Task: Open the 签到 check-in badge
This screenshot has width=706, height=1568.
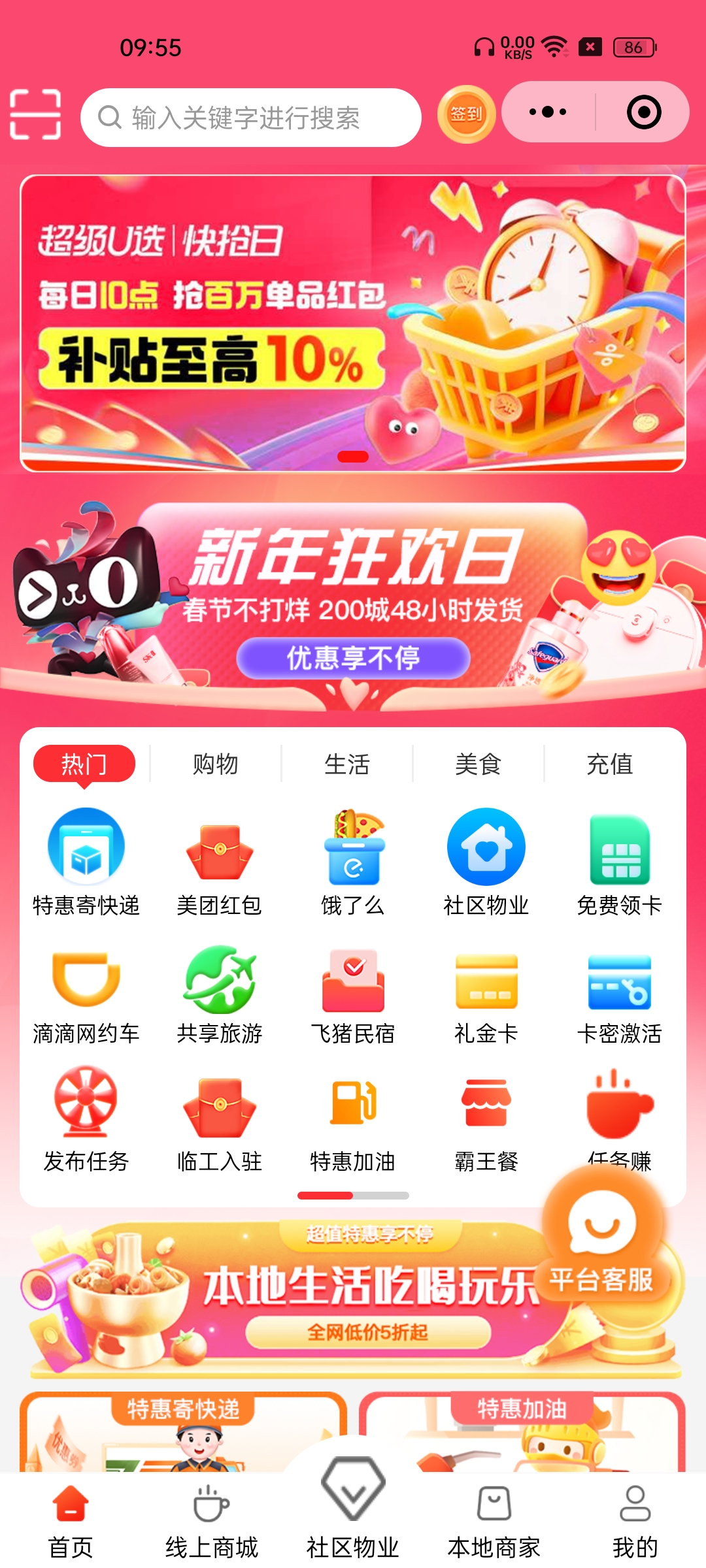Action: pyautogui.click(x=466, y=114)
